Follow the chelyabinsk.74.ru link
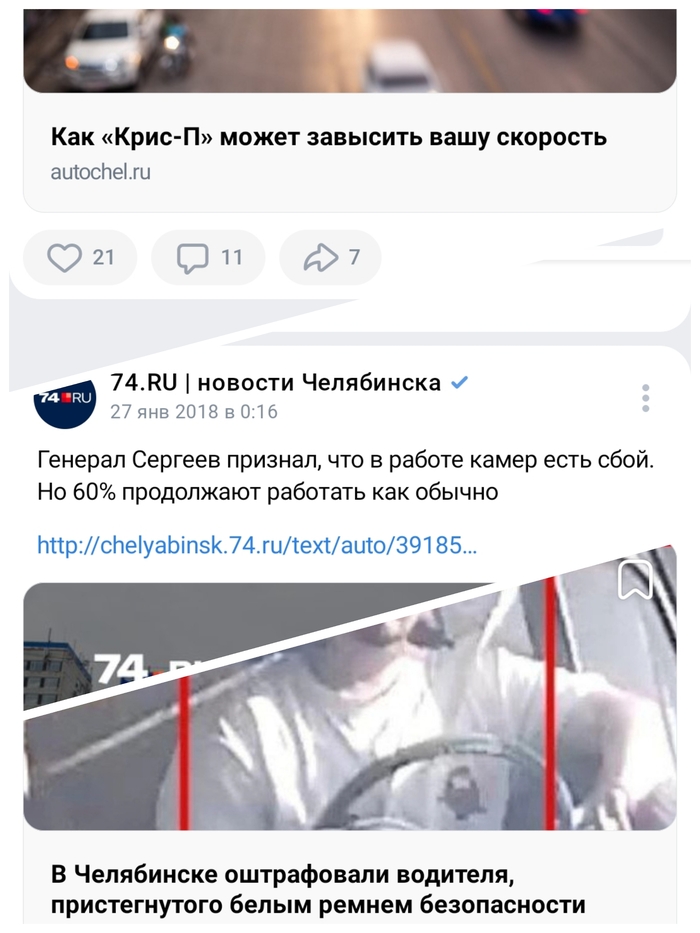The width and height of the screenshot is (700, 933). pyautogui.click(x=257, y=546)
